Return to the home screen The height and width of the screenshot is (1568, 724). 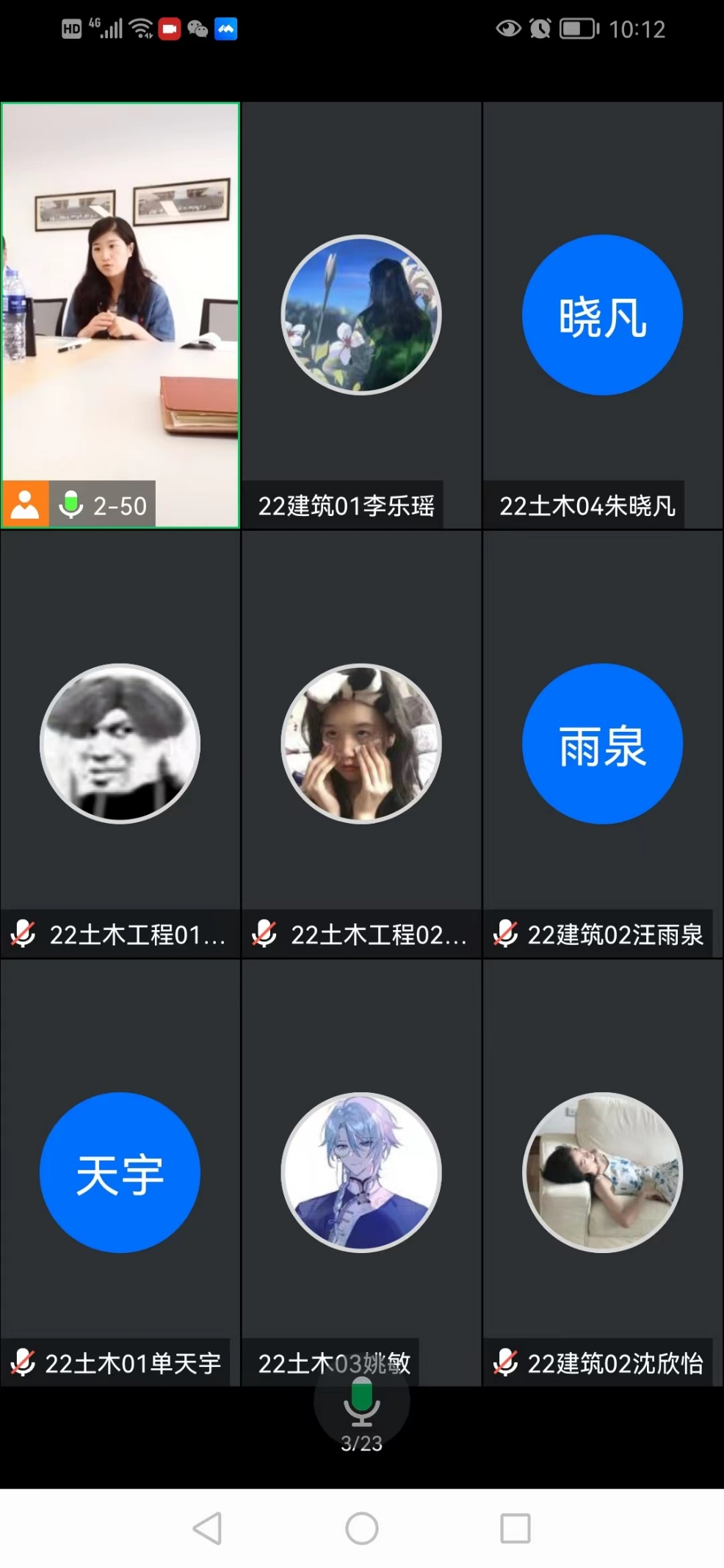point(362,1528)
